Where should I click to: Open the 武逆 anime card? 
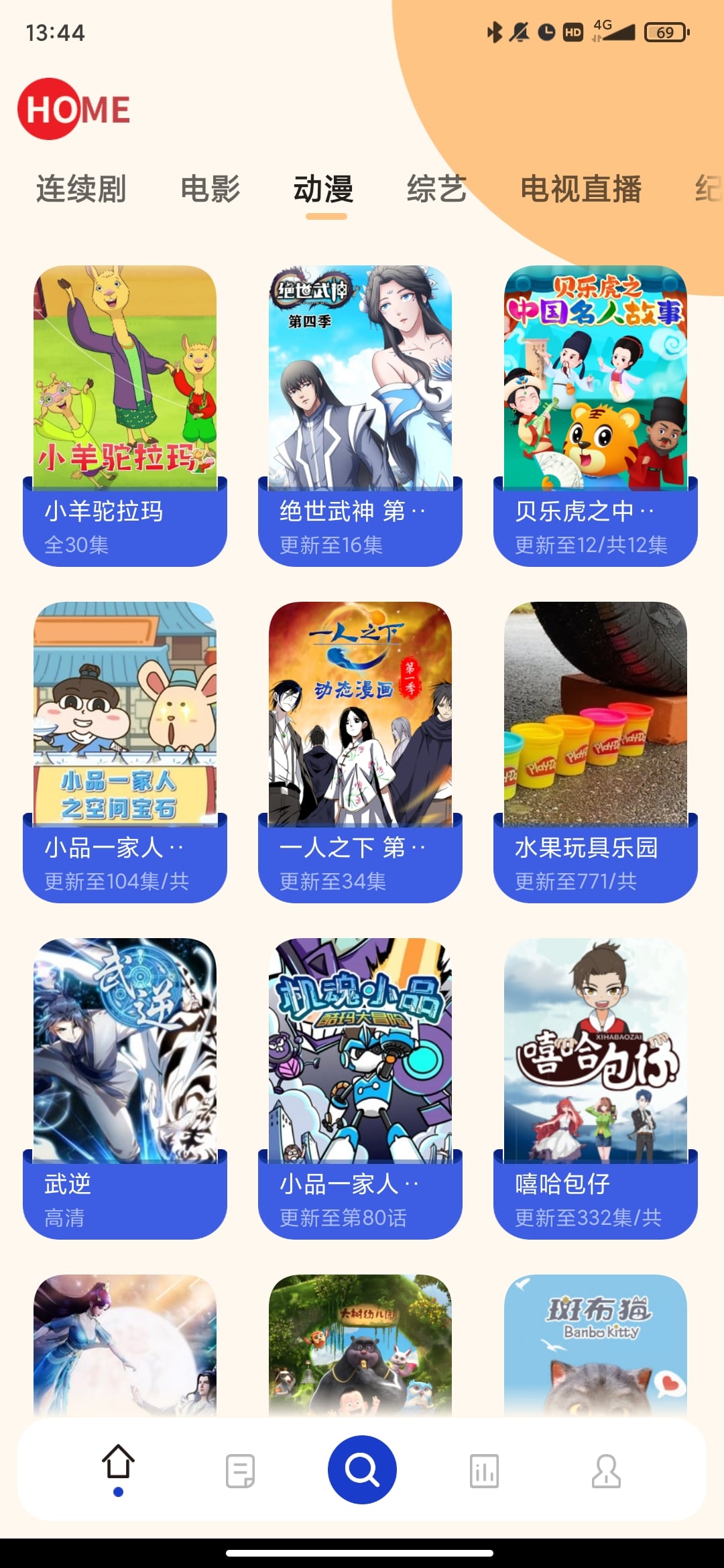tap(125, 1088)
